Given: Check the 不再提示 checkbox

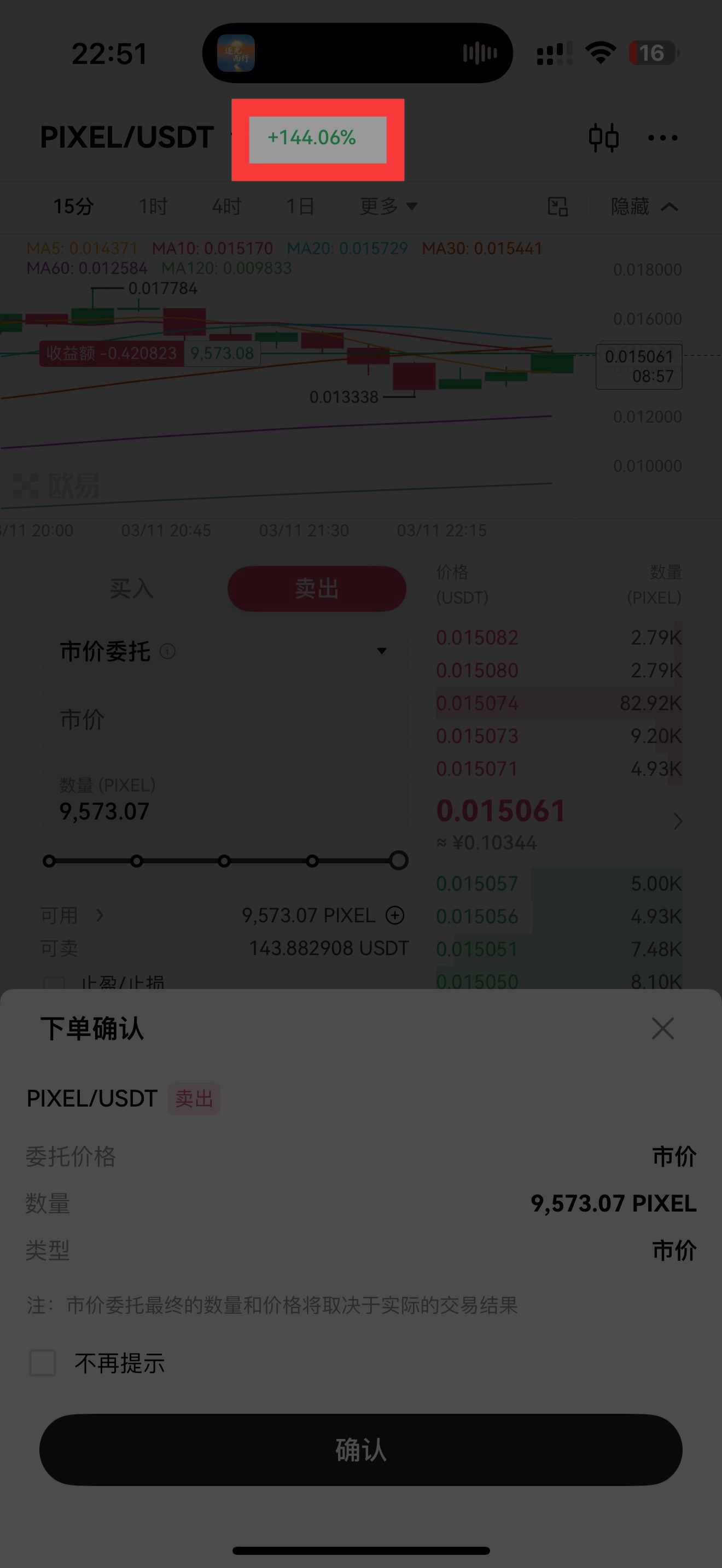Looking at the screenshot, I should tap(43, 1363).
